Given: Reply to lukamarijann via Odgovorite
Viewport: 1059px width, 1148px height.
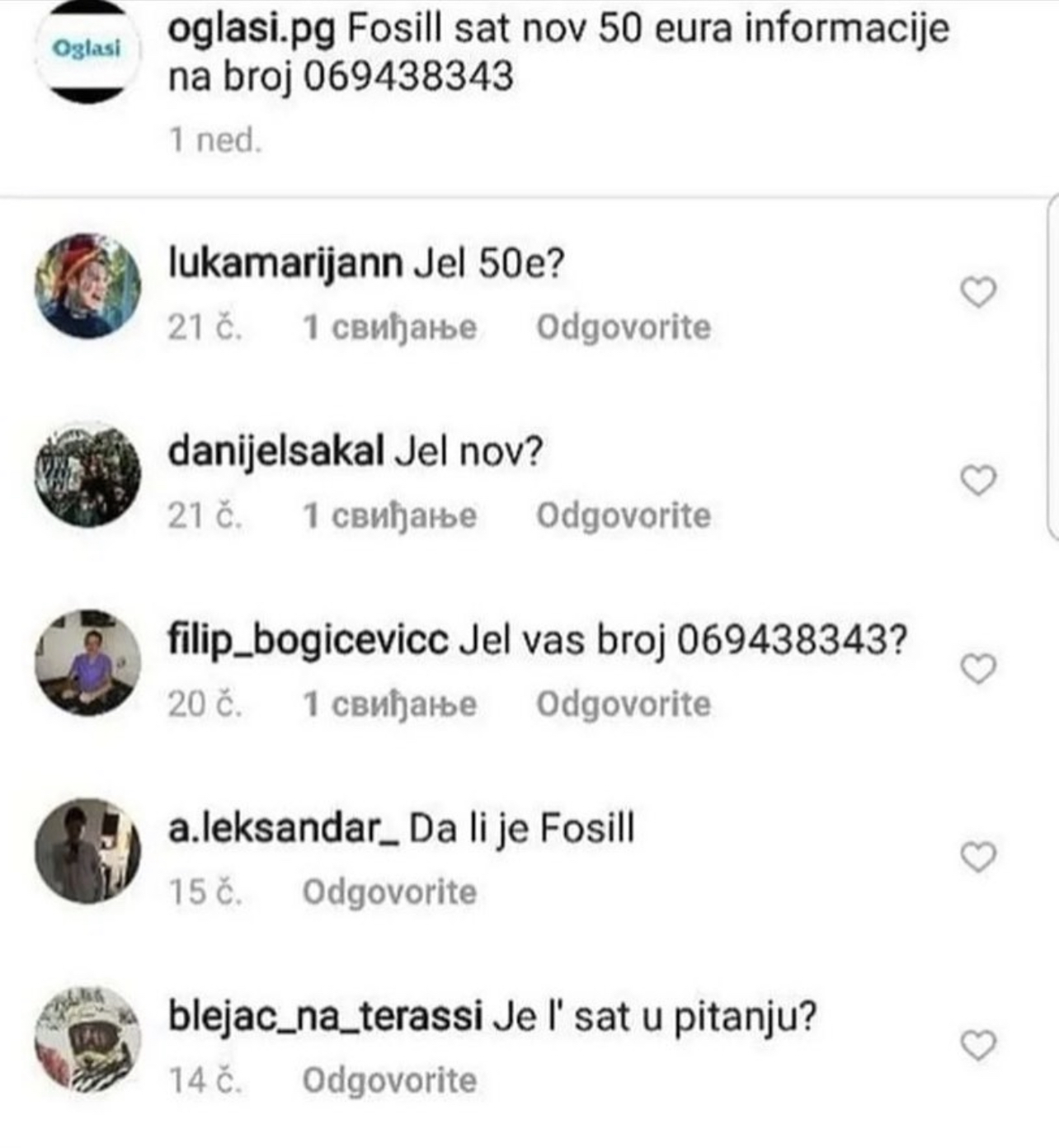Looking at the screenshot, I should pyautogui.click(x=623, y=327).
